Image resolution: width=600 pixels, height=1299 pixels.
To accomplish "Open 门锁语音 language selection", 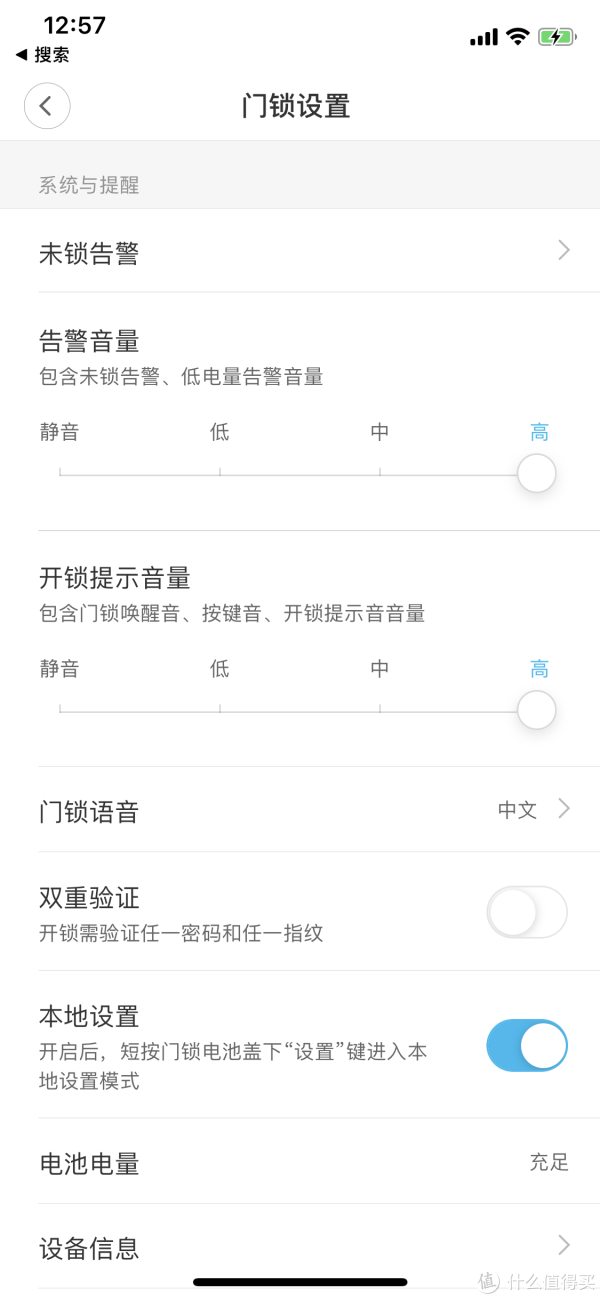I will [x=300, y=810].
